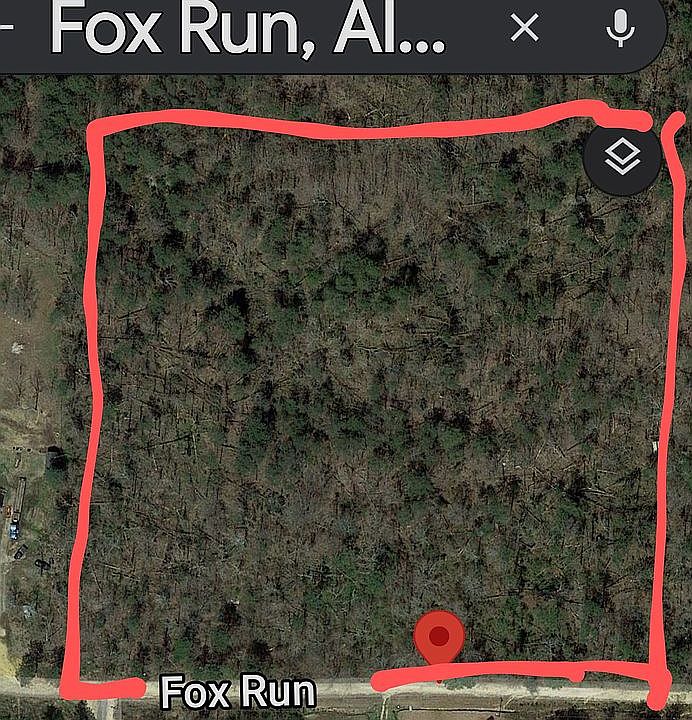Start voice search with the microphone
The width and height of the screenshot is (692, 720).
pos(621,28)
